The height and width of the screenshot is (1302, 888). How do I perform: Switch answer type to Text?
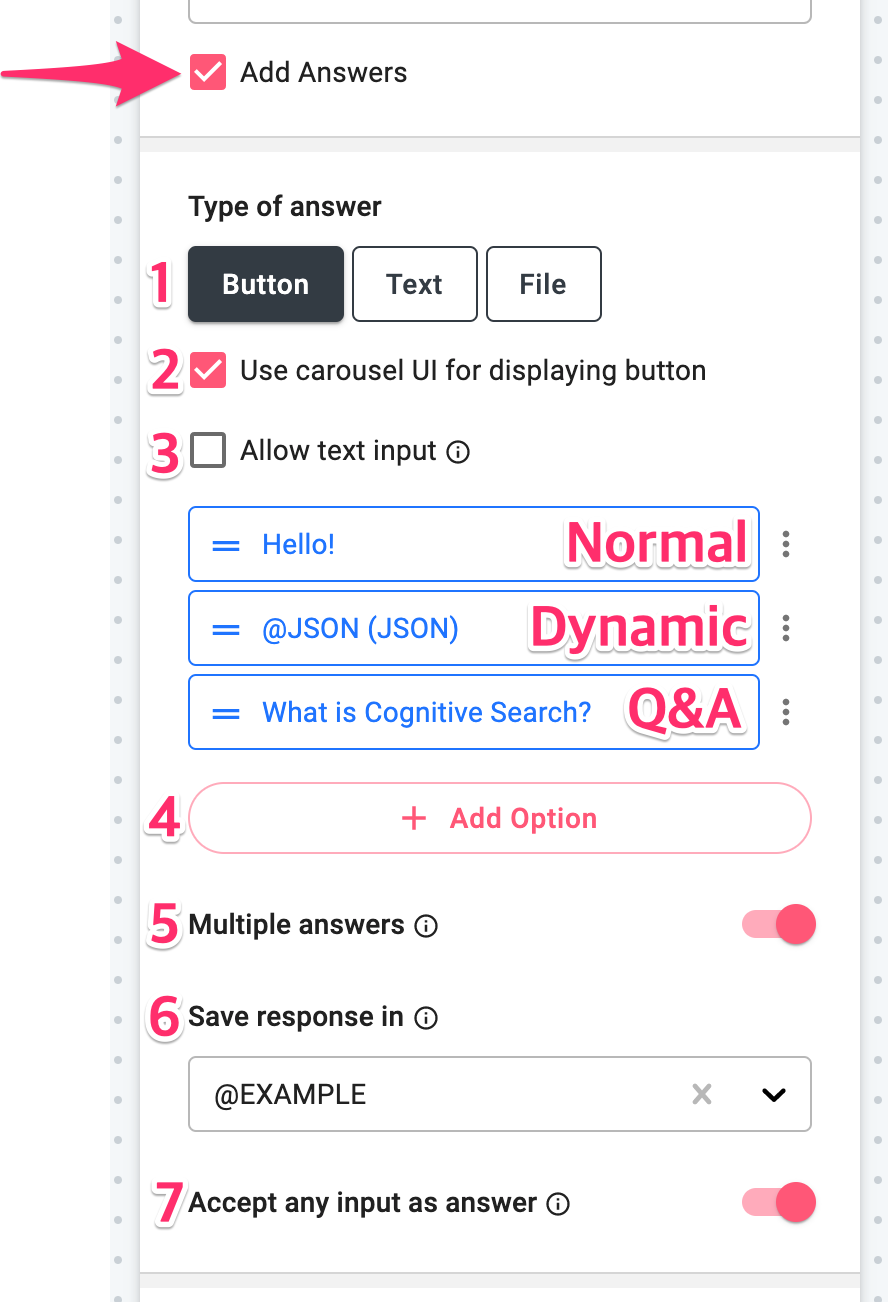414,285
